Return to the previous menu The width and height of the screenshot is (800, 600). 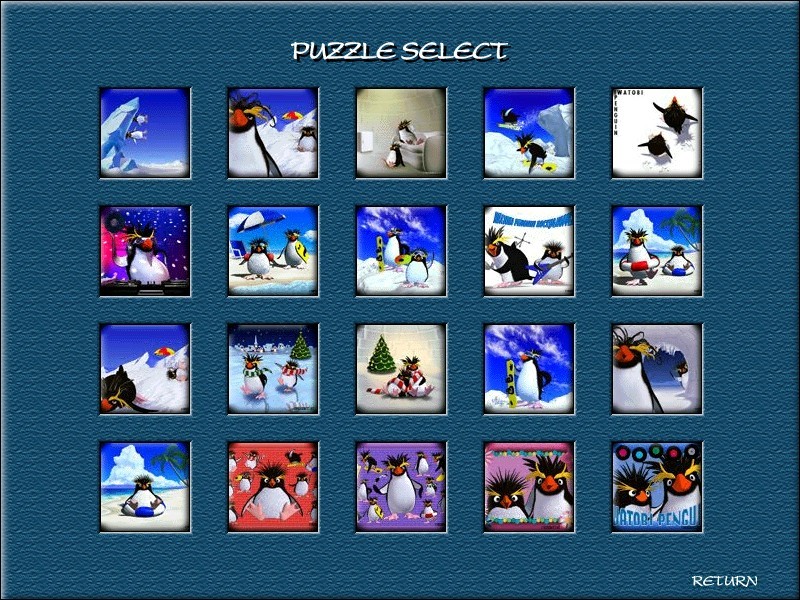(724, 581)
